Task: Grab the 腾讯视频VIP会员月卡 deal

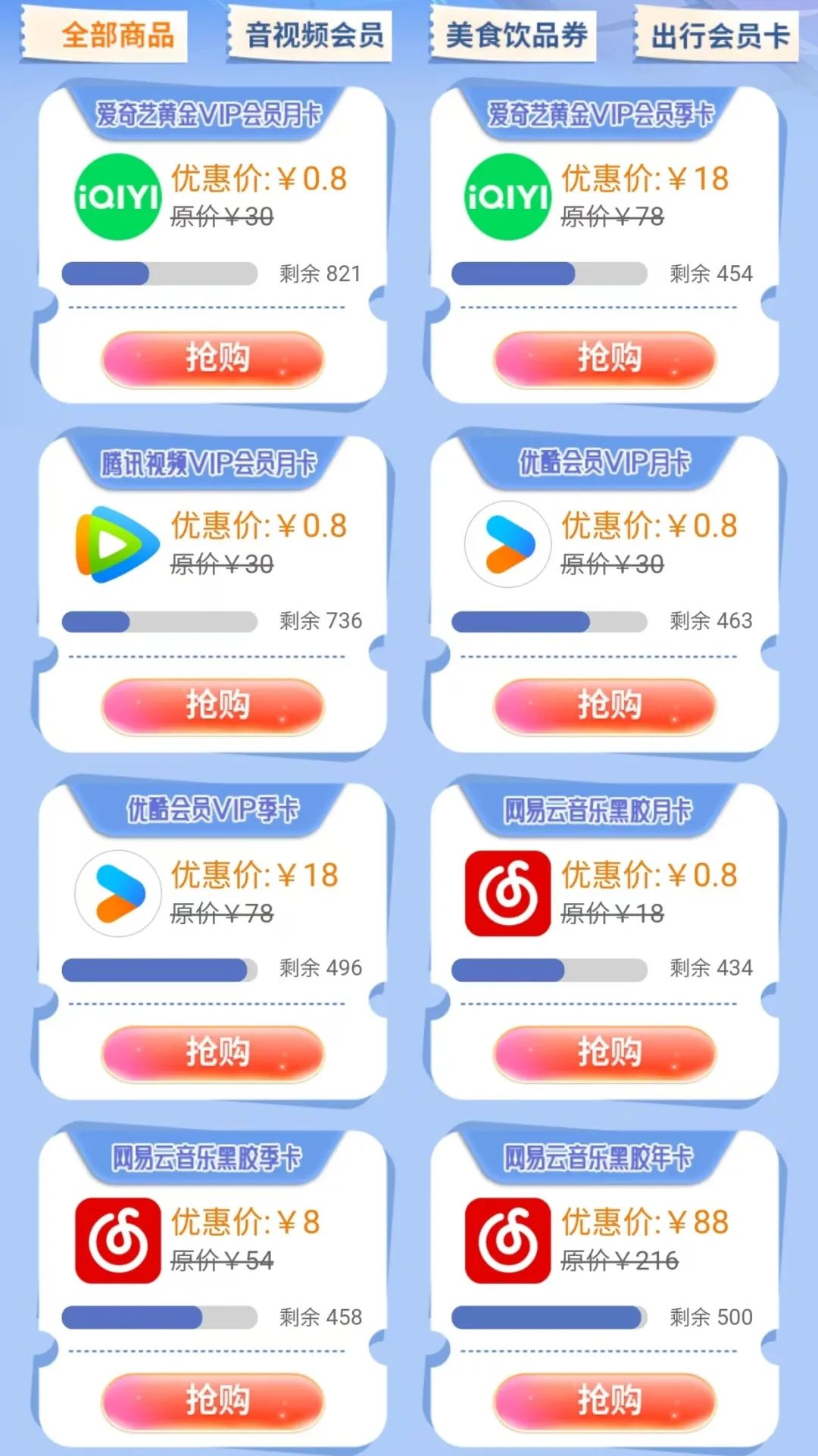Action: (214, 706)
